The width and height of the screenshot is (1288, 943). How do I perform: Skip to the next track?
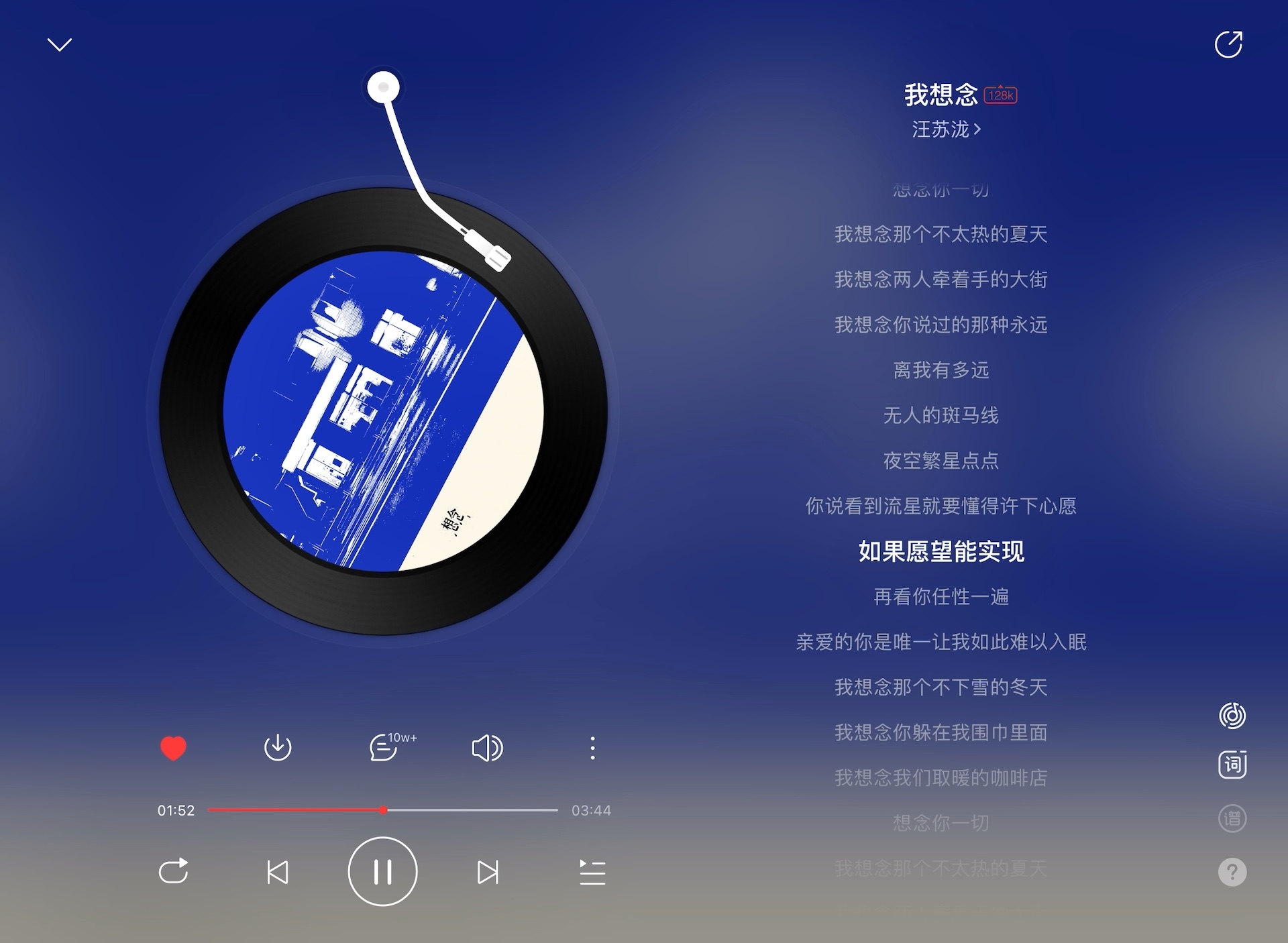488,872
